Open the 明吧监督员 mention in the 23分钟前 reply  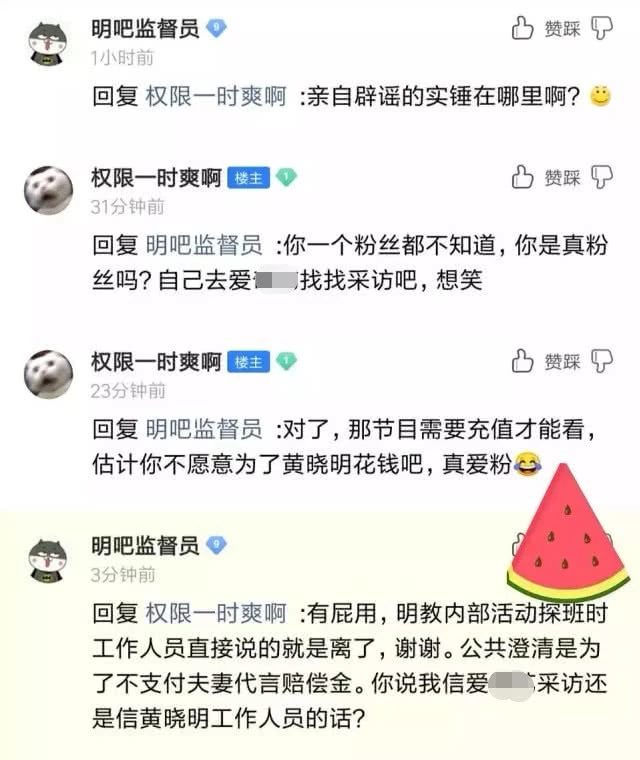tap(204, 431)
